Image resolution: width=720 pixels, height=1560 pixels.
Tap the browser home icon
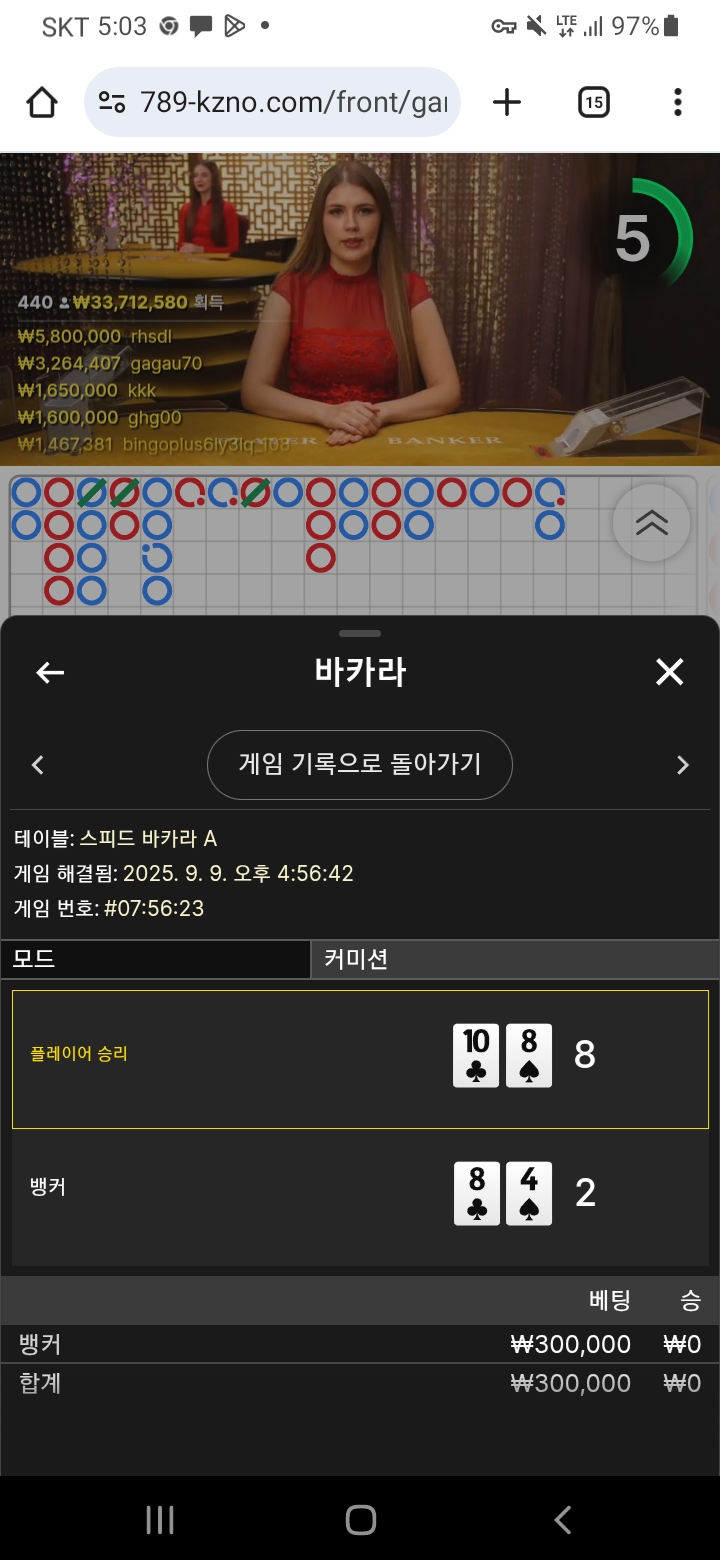(x=42, y=102)
